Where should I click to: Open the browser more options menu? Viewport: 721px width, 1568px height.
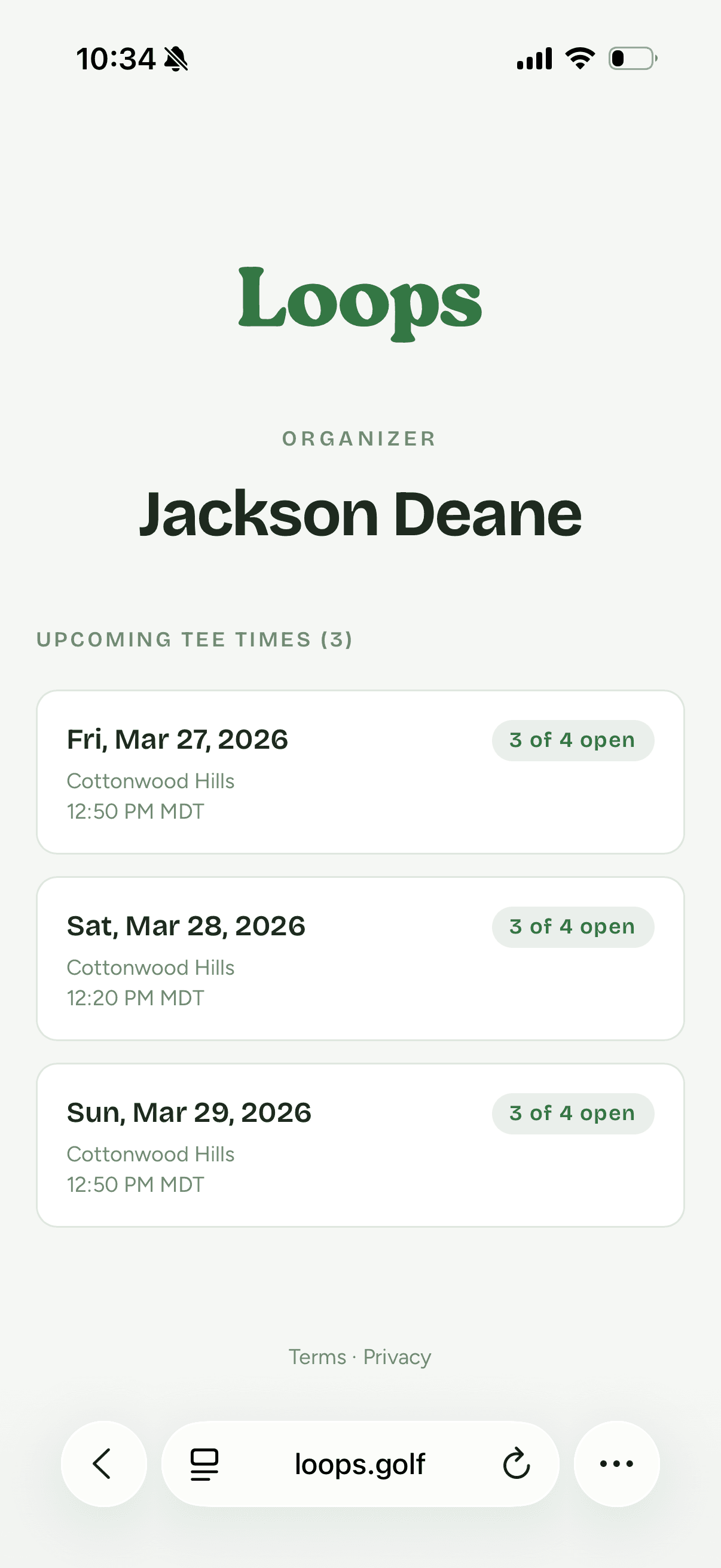tap(616, 1465)
